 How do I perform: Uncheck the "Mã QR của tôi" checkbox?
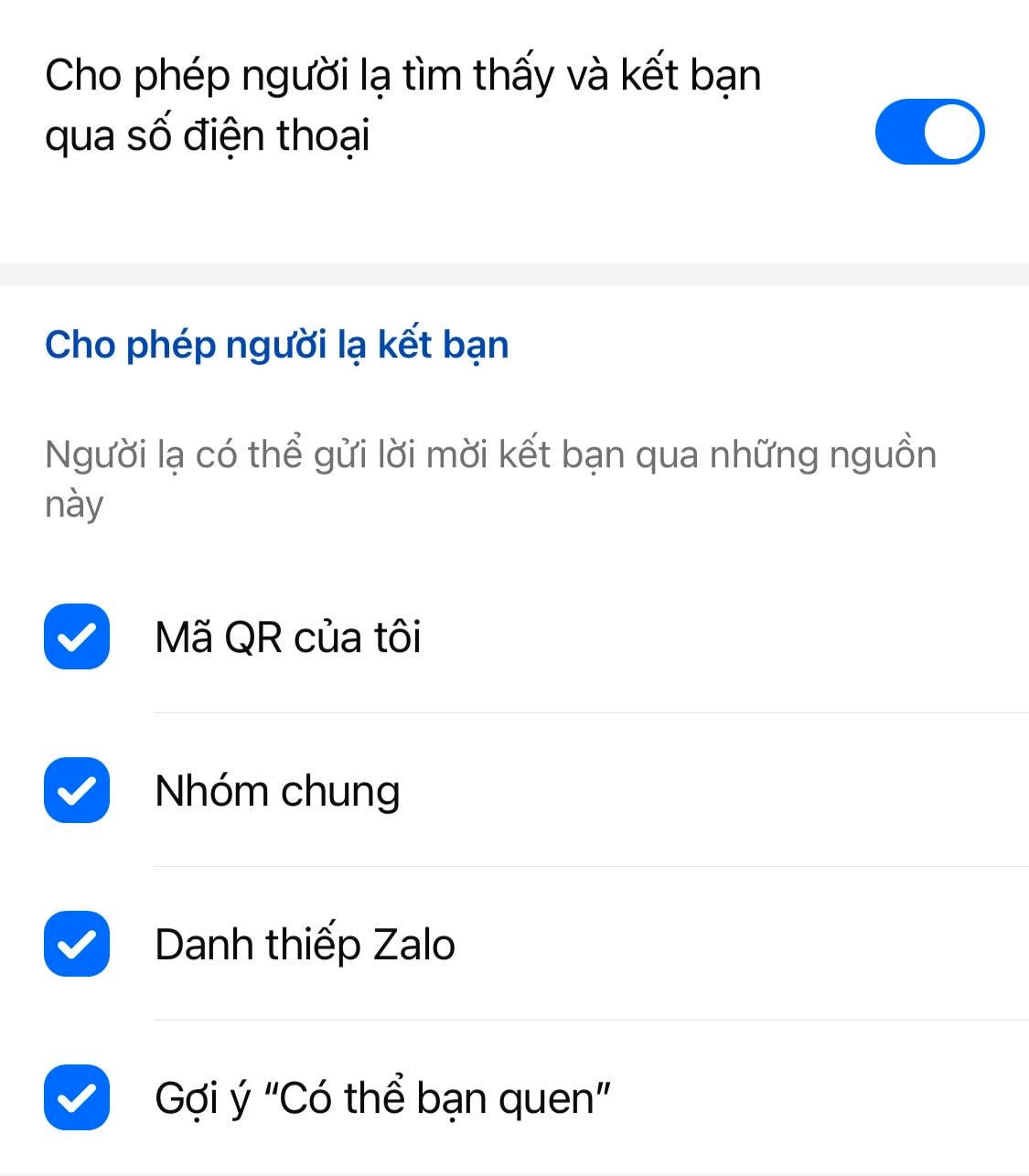tap(77, 636)
